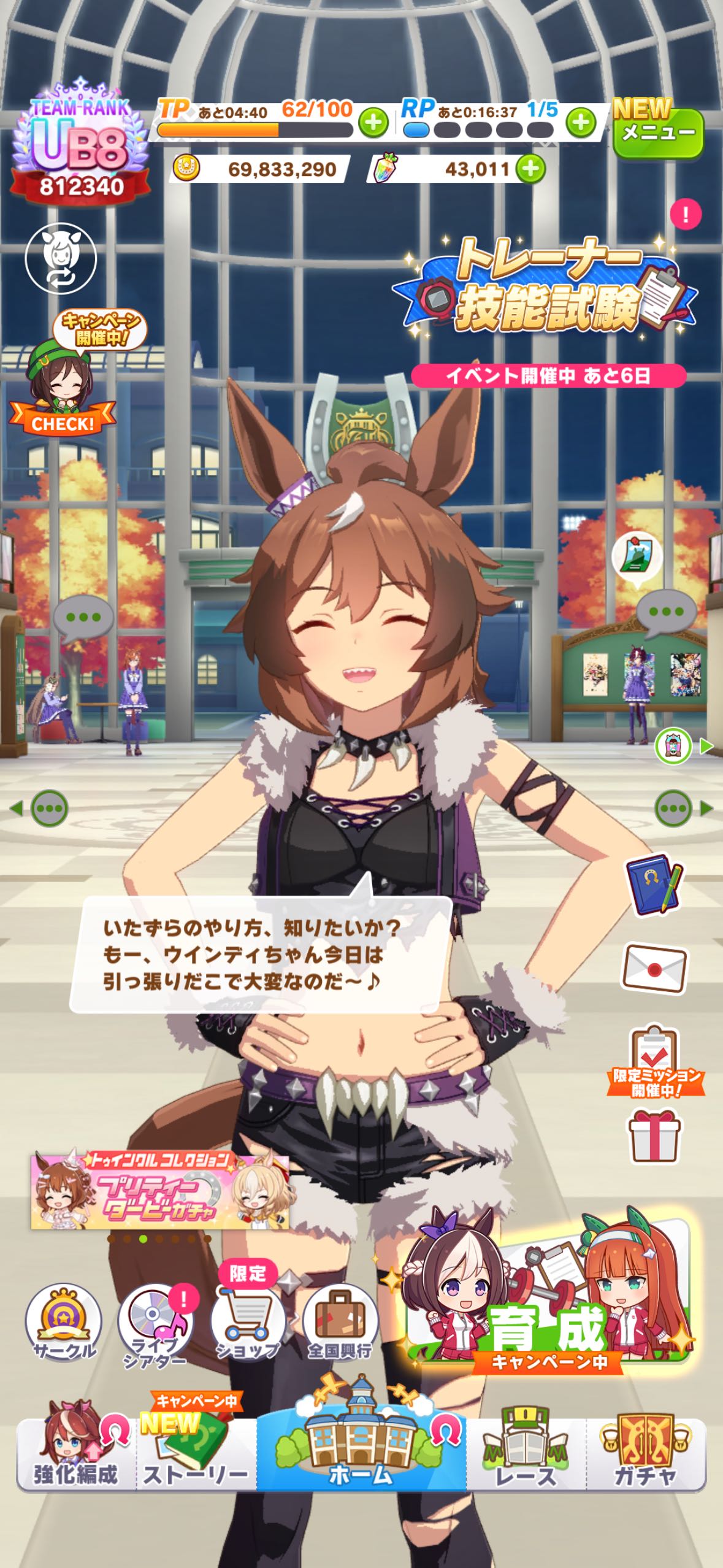Add jewels with the plus button
The image size is (723, 1568).
(530, 169)
